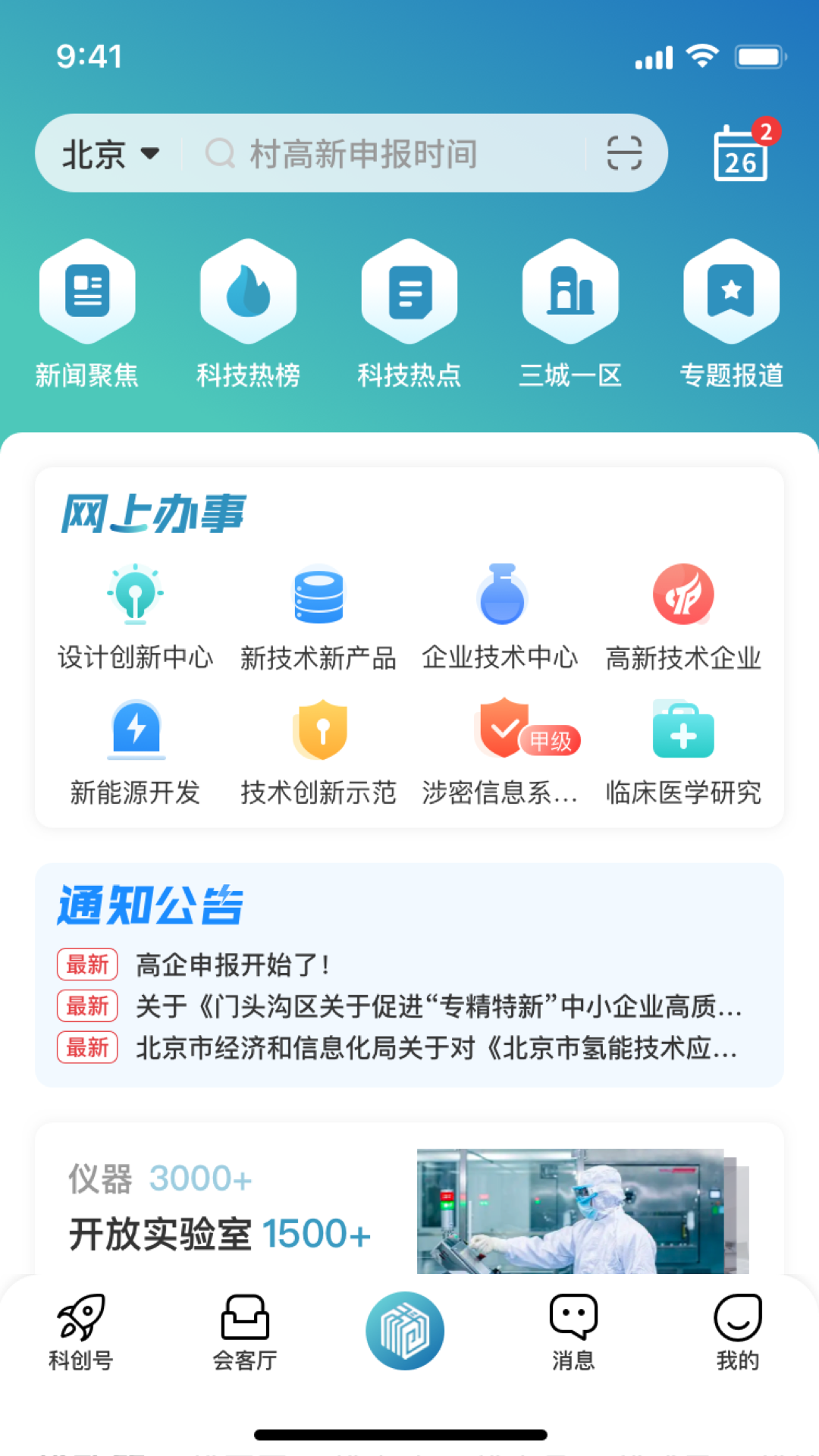Switch to 会客厅 tab
The height and width of the screenshot is (1456, 819).
pyautogui.click(x=245, y=1332)
